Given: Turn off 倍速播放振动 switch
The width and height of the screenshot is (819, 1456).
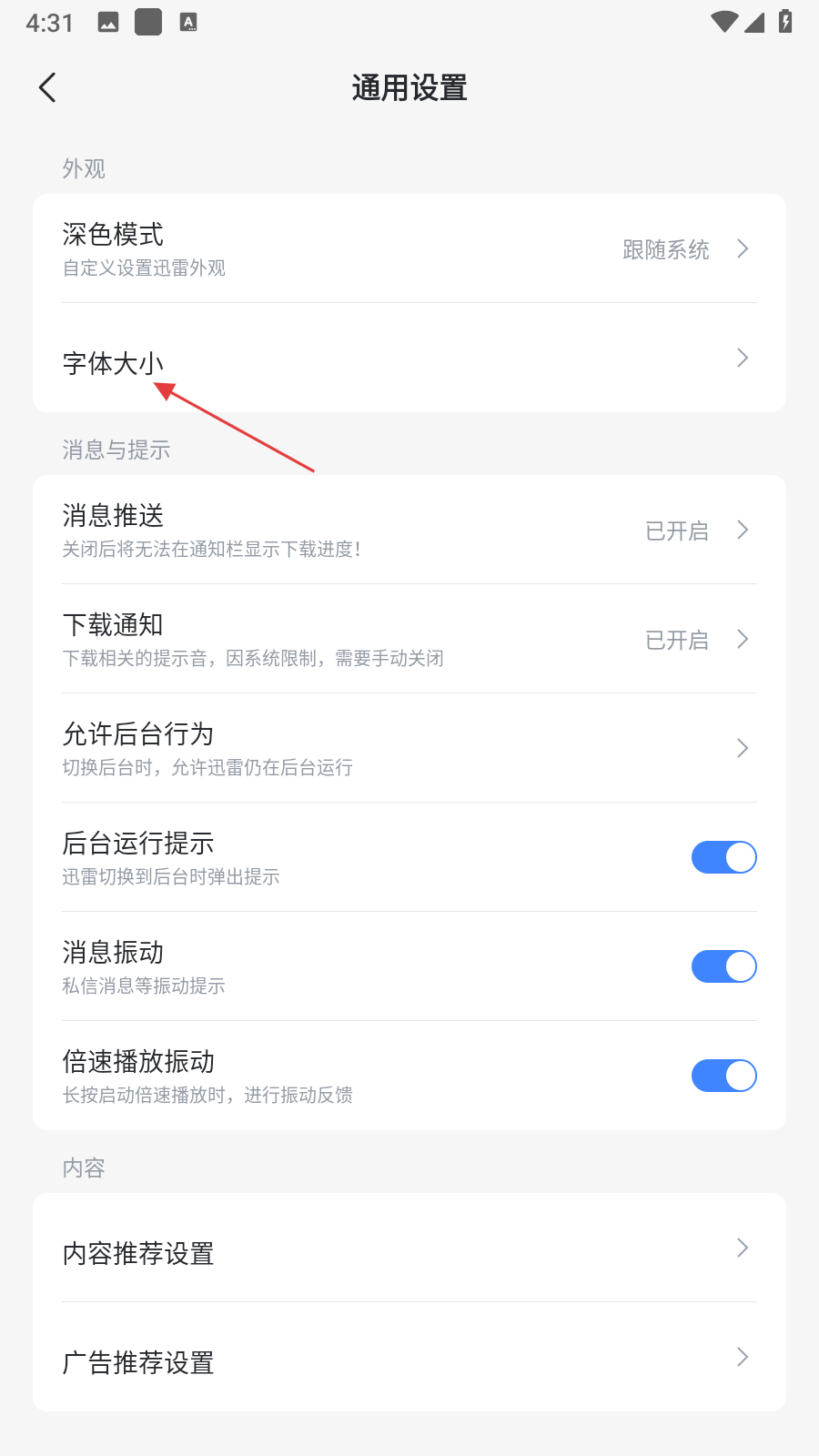Looking at the screenshot, I should click(x=723, y=1076).
